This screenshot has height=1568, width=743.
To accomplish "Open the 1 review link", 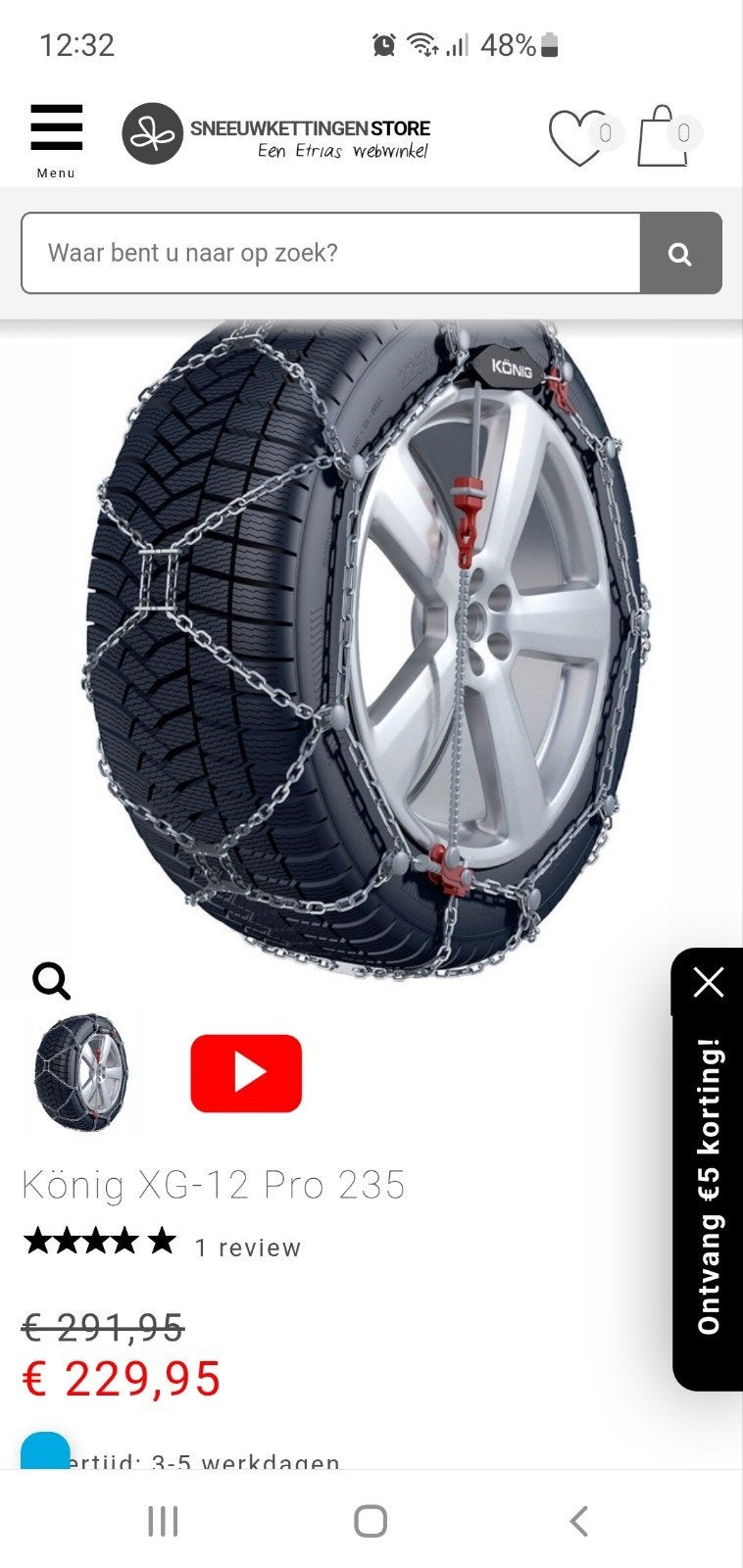I will coord(248,1248).
